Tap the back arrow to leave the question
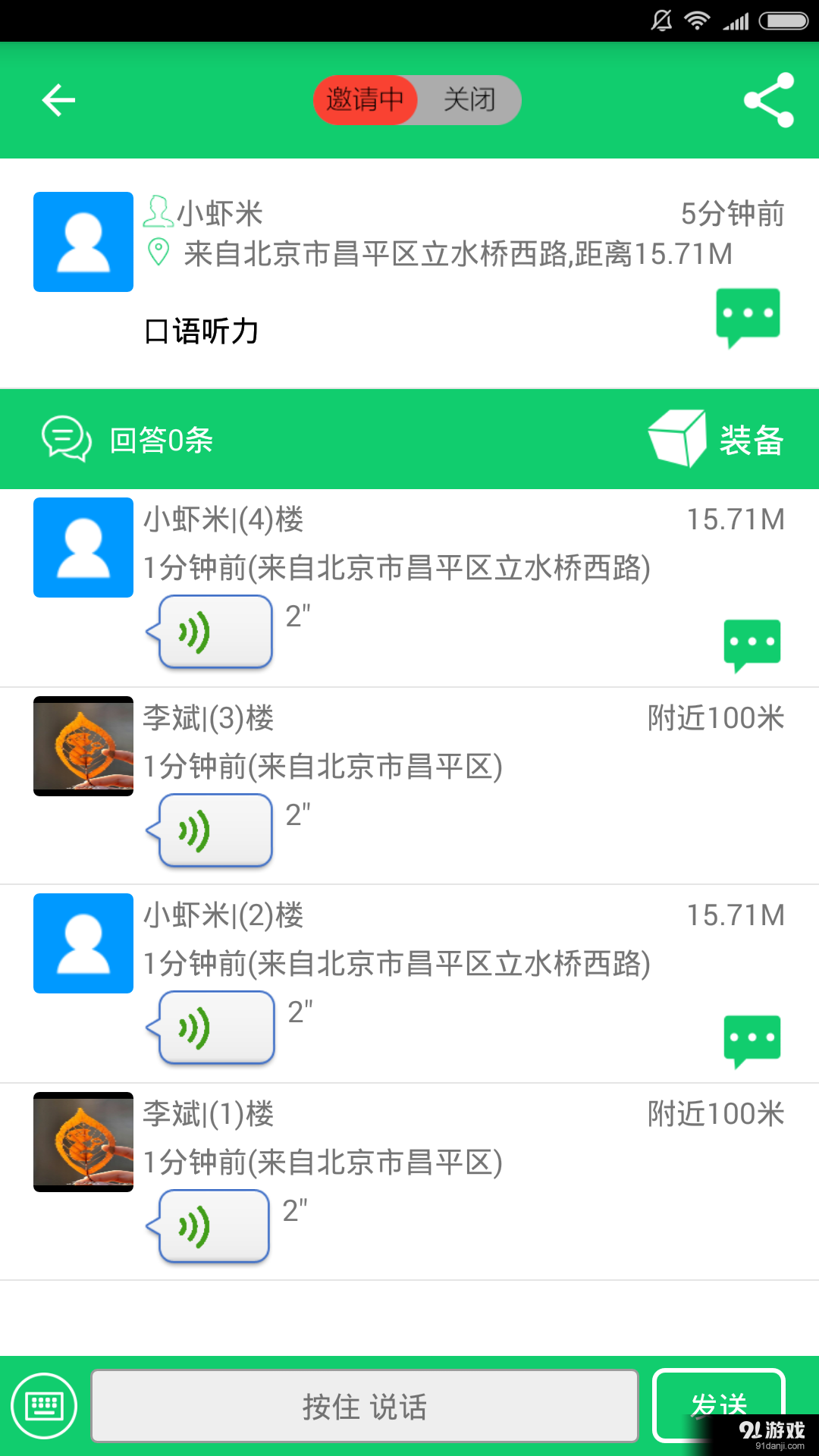Image resolution: width=819 pixels, height=1456 pixels. coord(58,99)
